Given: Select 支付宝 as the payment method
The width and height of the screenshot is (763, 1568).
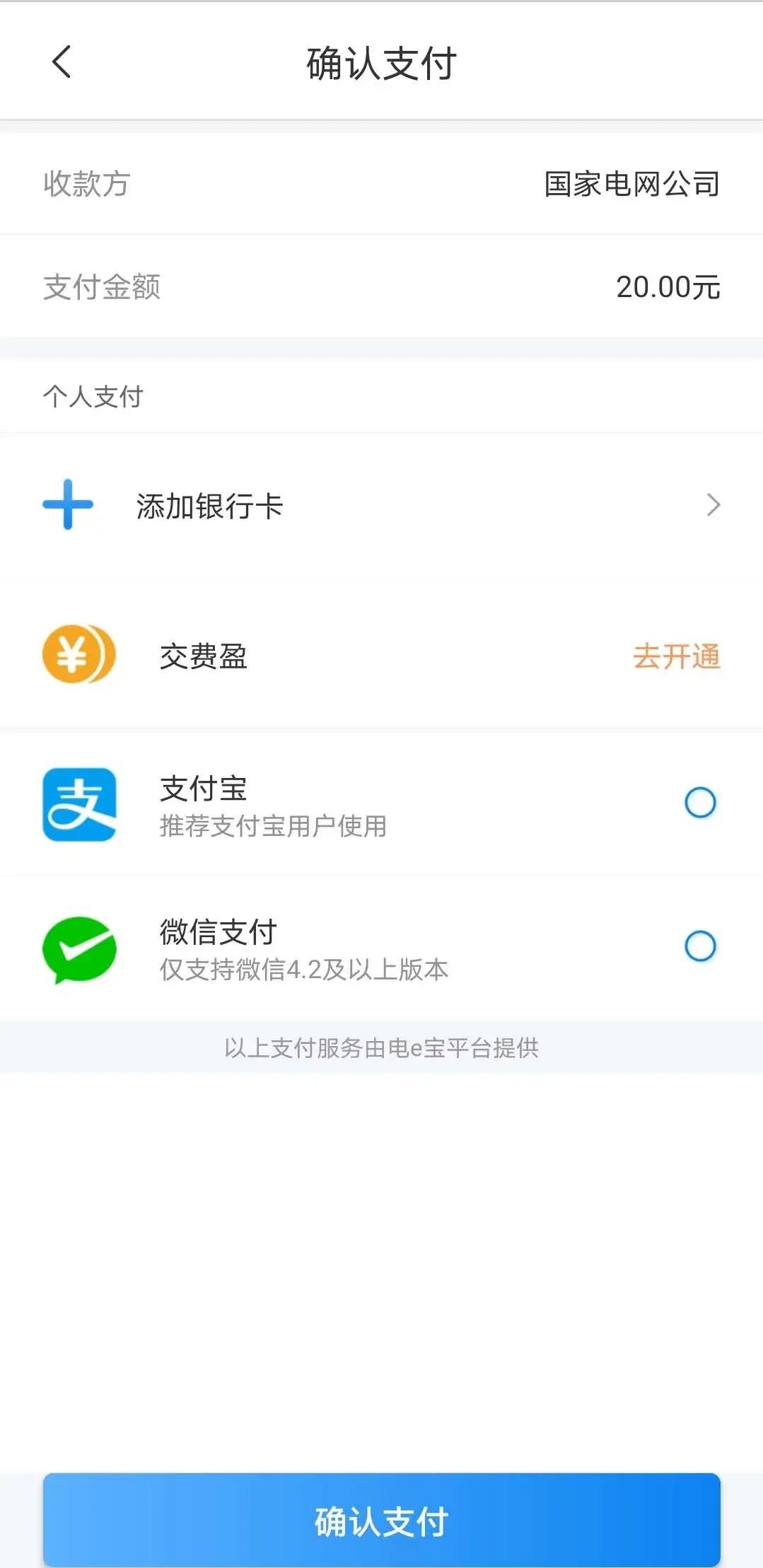Looking at the screenshot, I should pos(700,803).
